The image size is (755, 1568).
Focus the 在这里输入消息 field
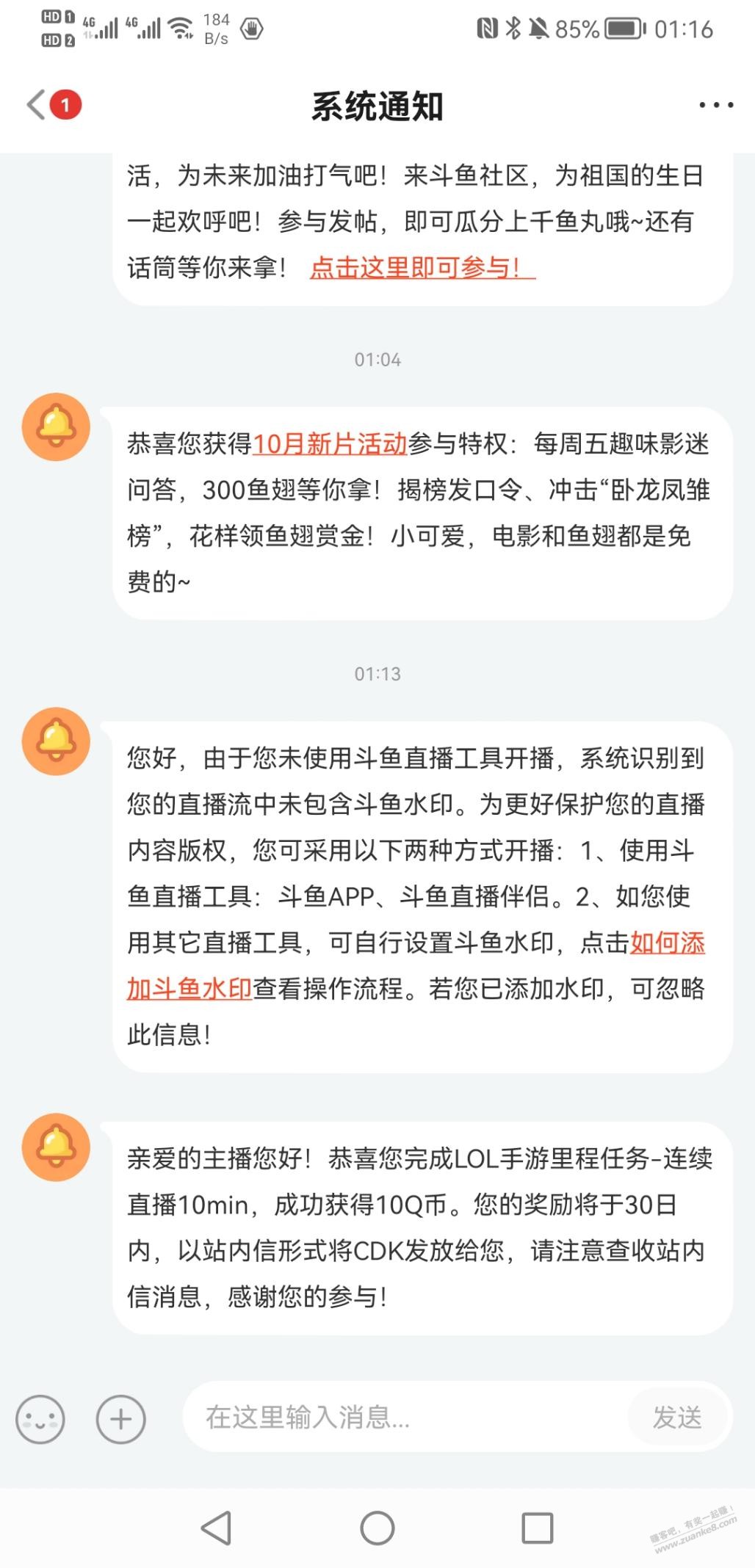pyautogui.click(x=404, y=1417)
